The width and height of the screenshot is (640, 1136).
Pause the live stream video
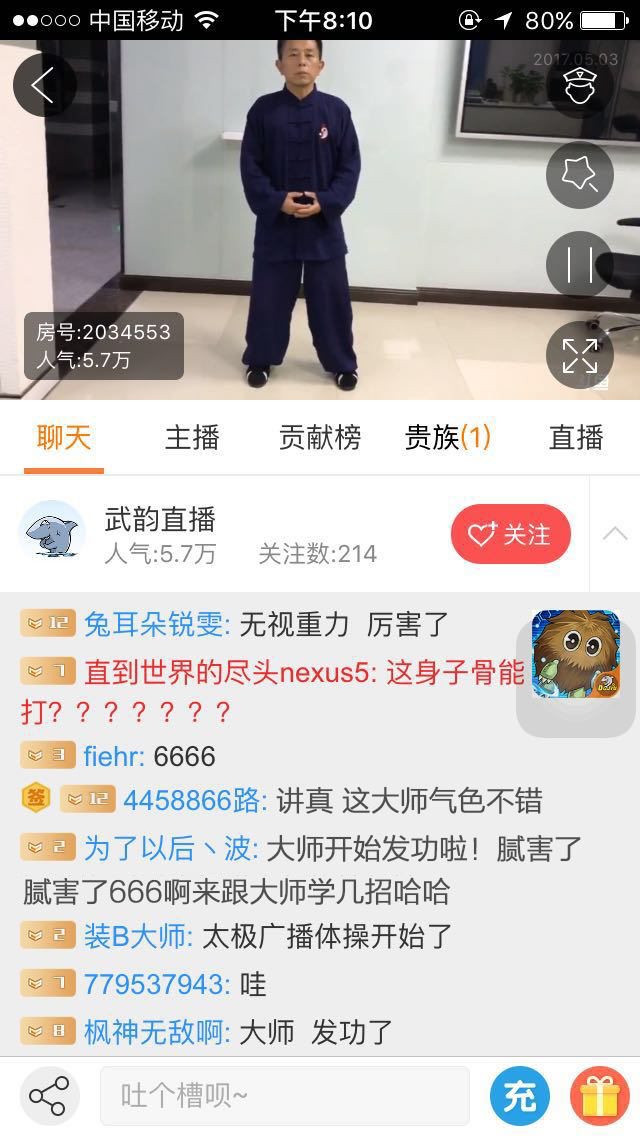pos(580,265)
